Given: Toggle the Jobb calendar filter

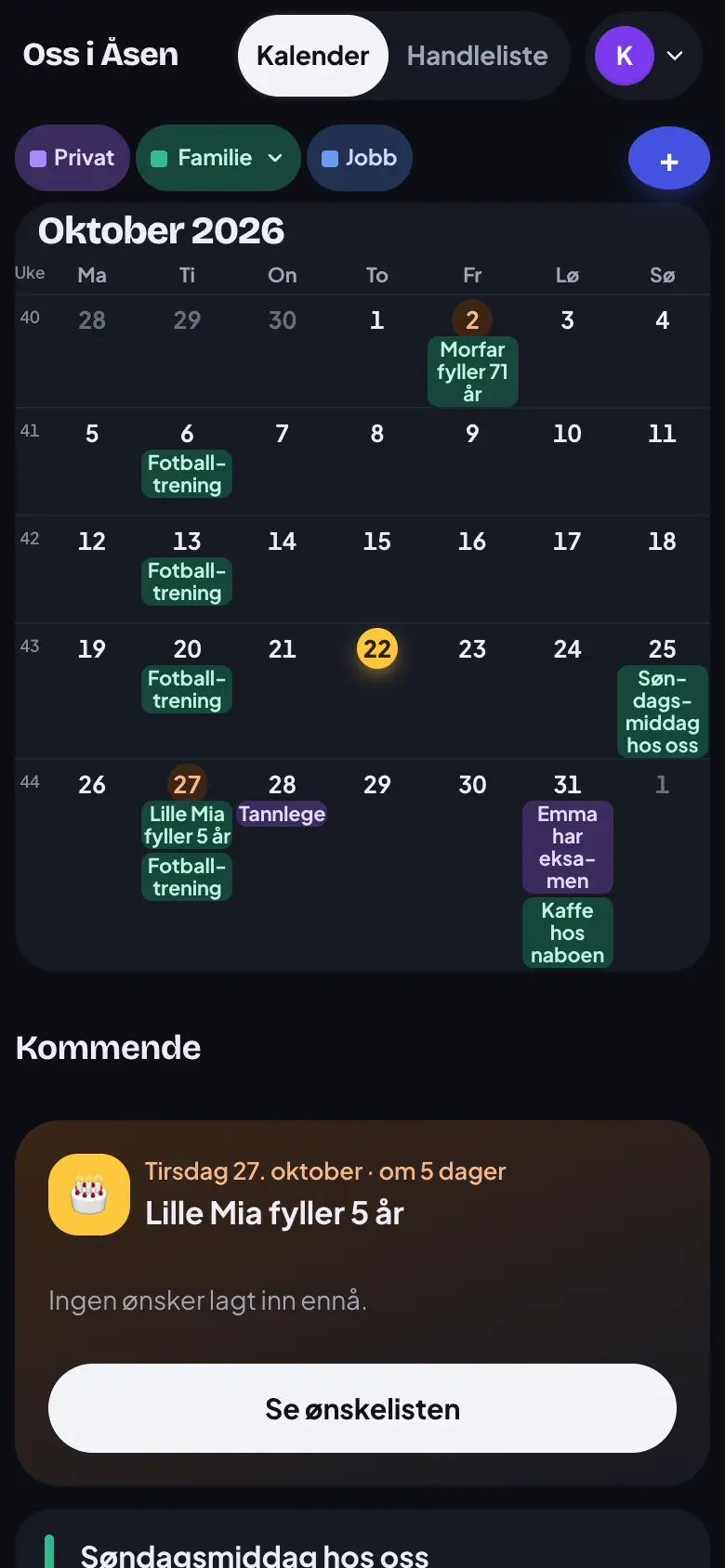Looking at the screenshot, I should pyautogui.click(x=360, y=158).
